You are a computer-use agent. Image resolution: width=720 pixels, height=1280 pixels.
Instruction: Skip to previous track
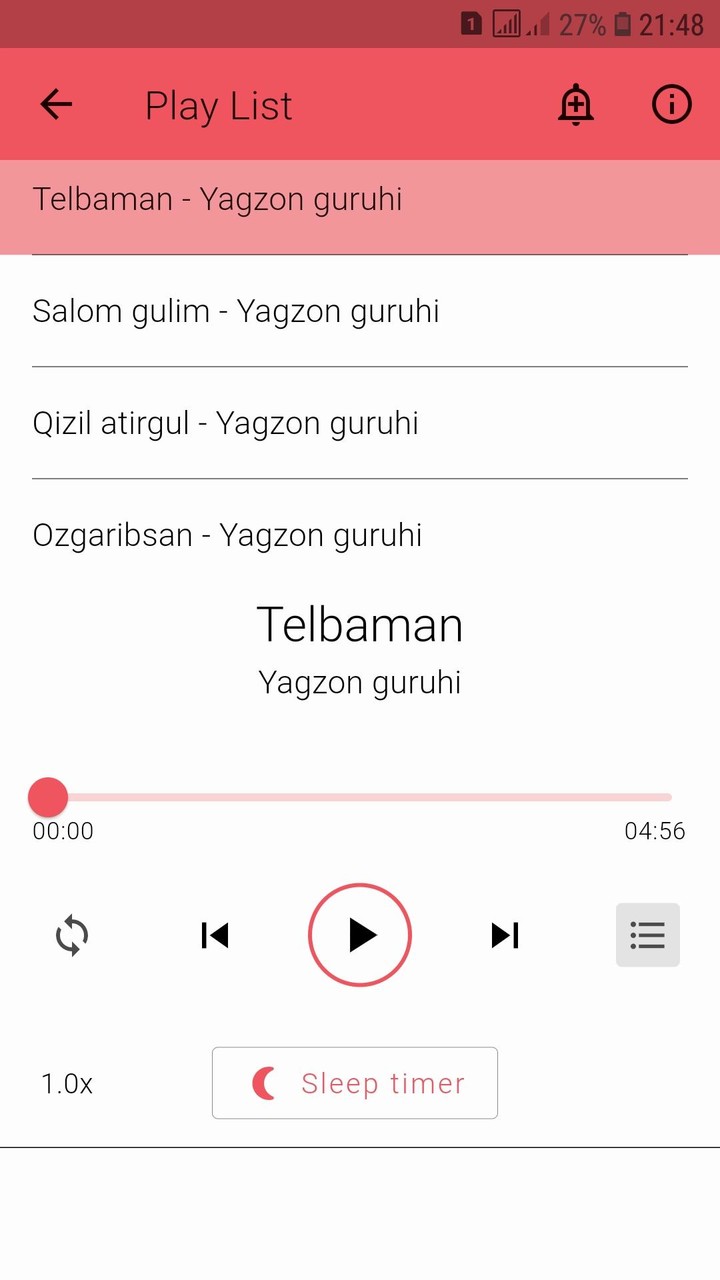215,935
